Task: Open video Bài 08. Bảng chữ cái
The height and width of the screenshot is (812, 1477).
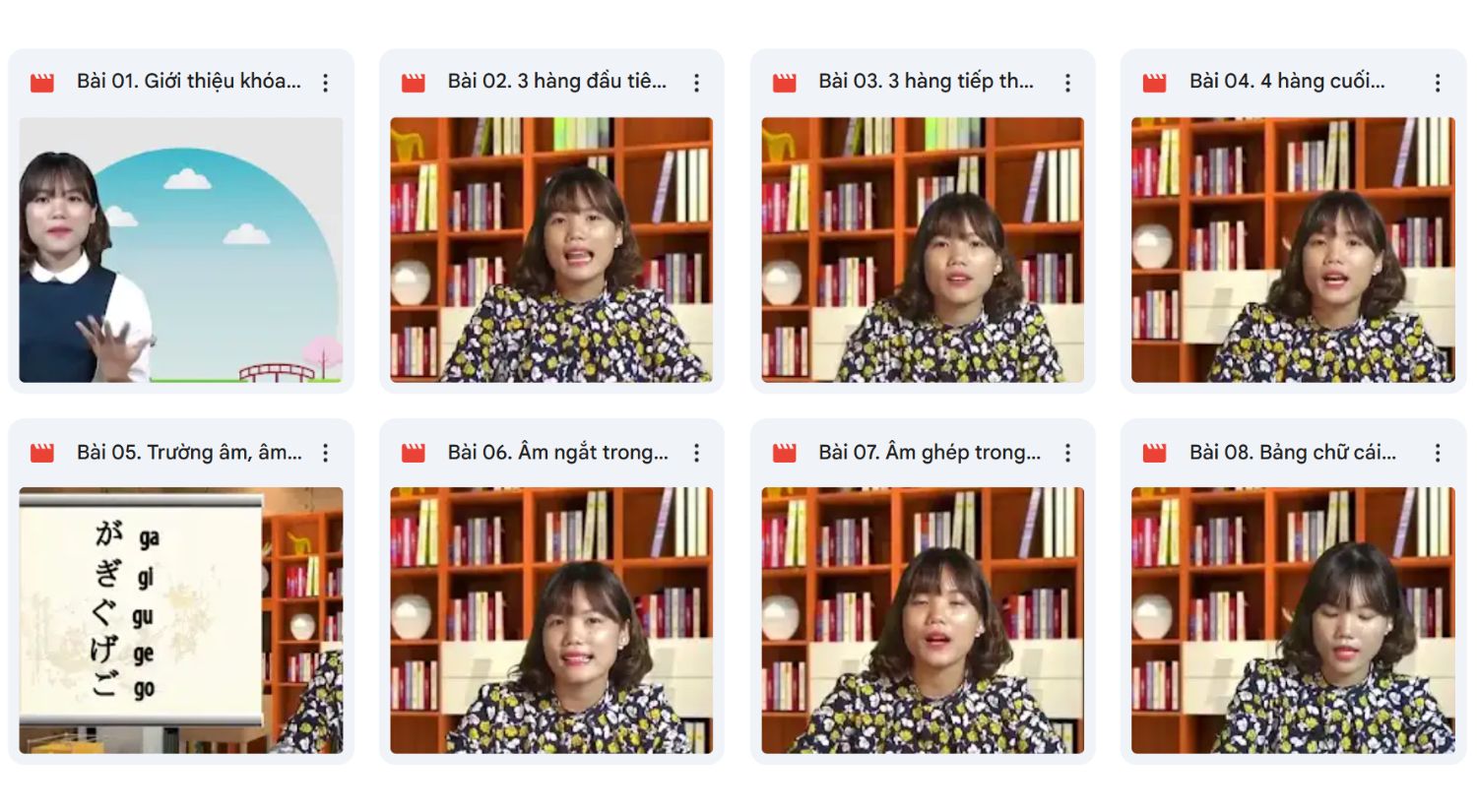Action: (x=1293, y=620)
